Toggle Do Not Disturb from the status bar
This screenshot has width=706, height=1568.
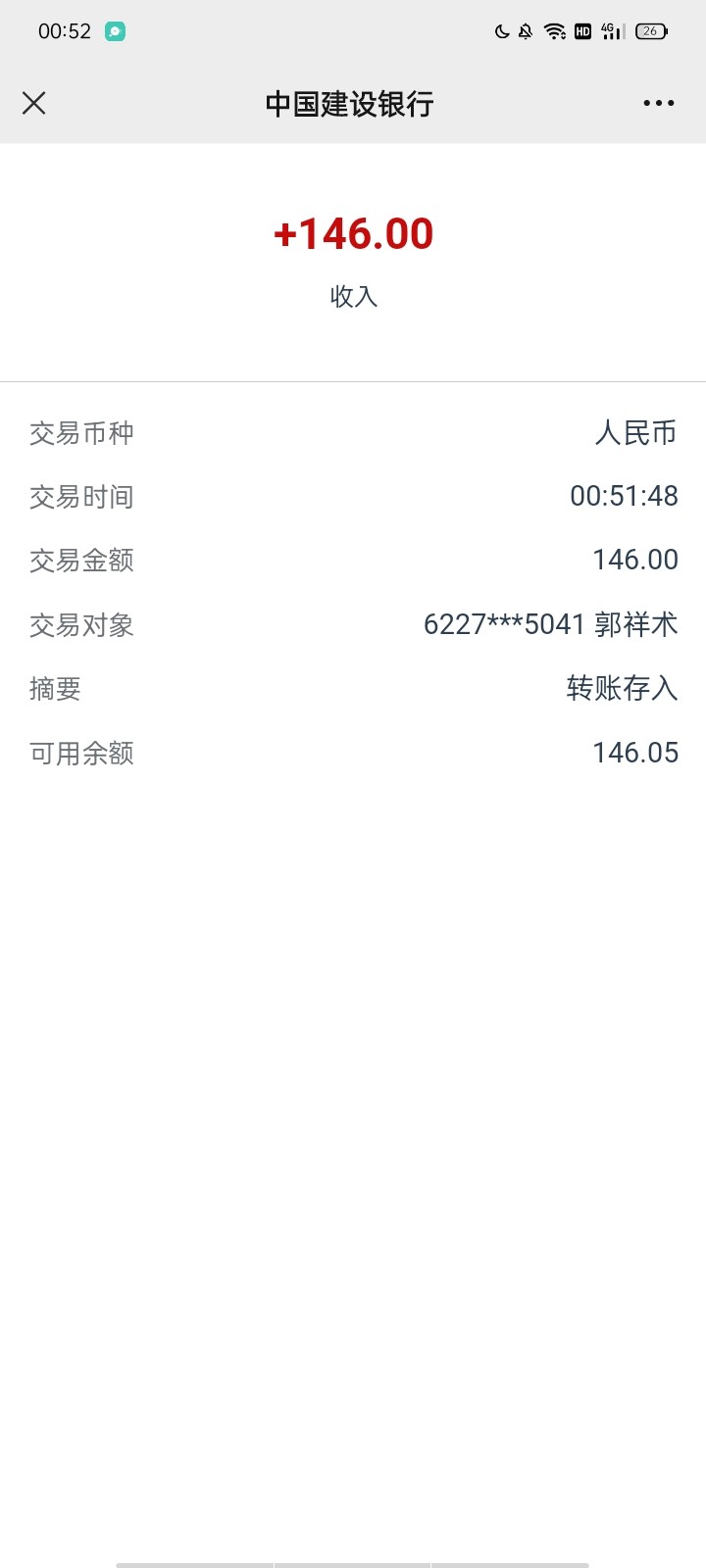500,31
